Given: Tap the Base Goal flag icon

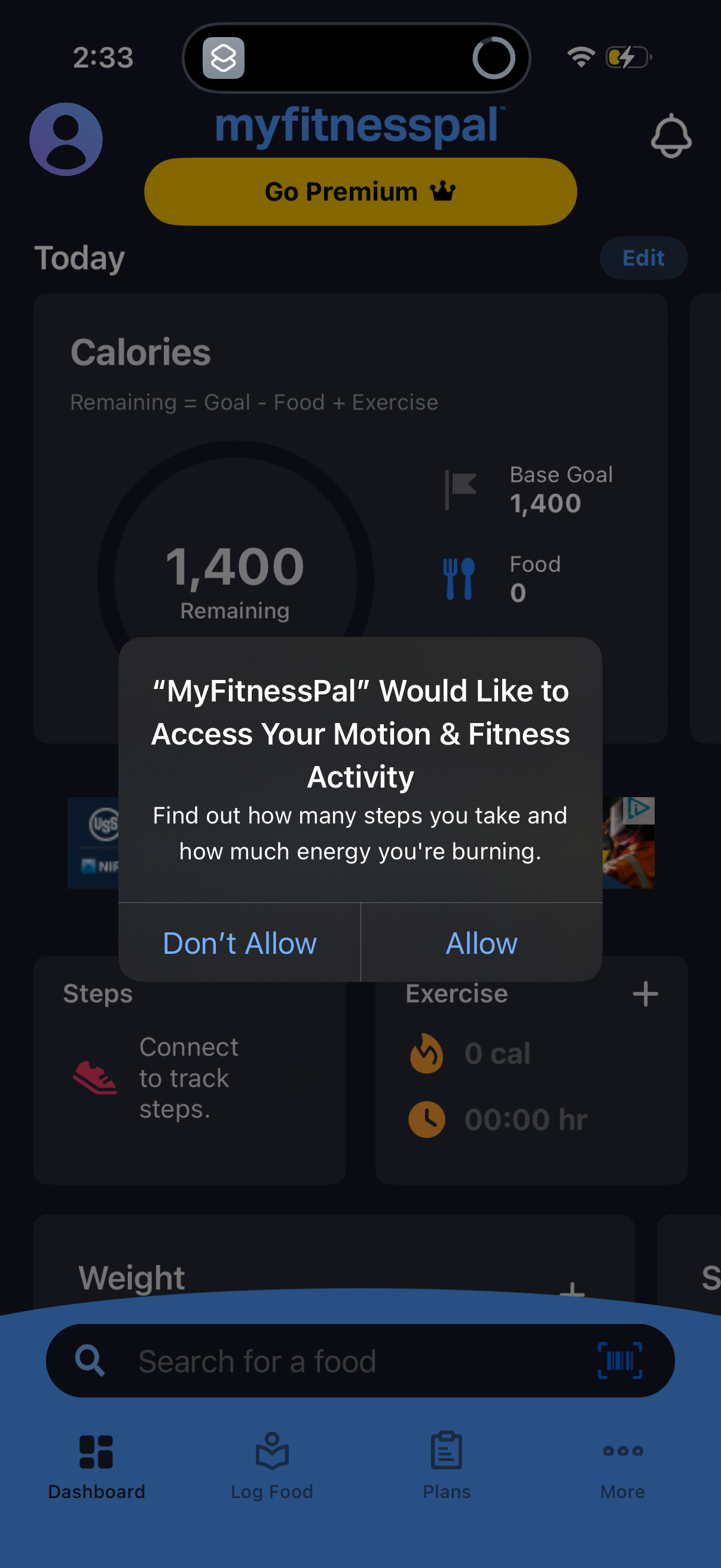Looking at the screenshot, I should coord(460,489).
